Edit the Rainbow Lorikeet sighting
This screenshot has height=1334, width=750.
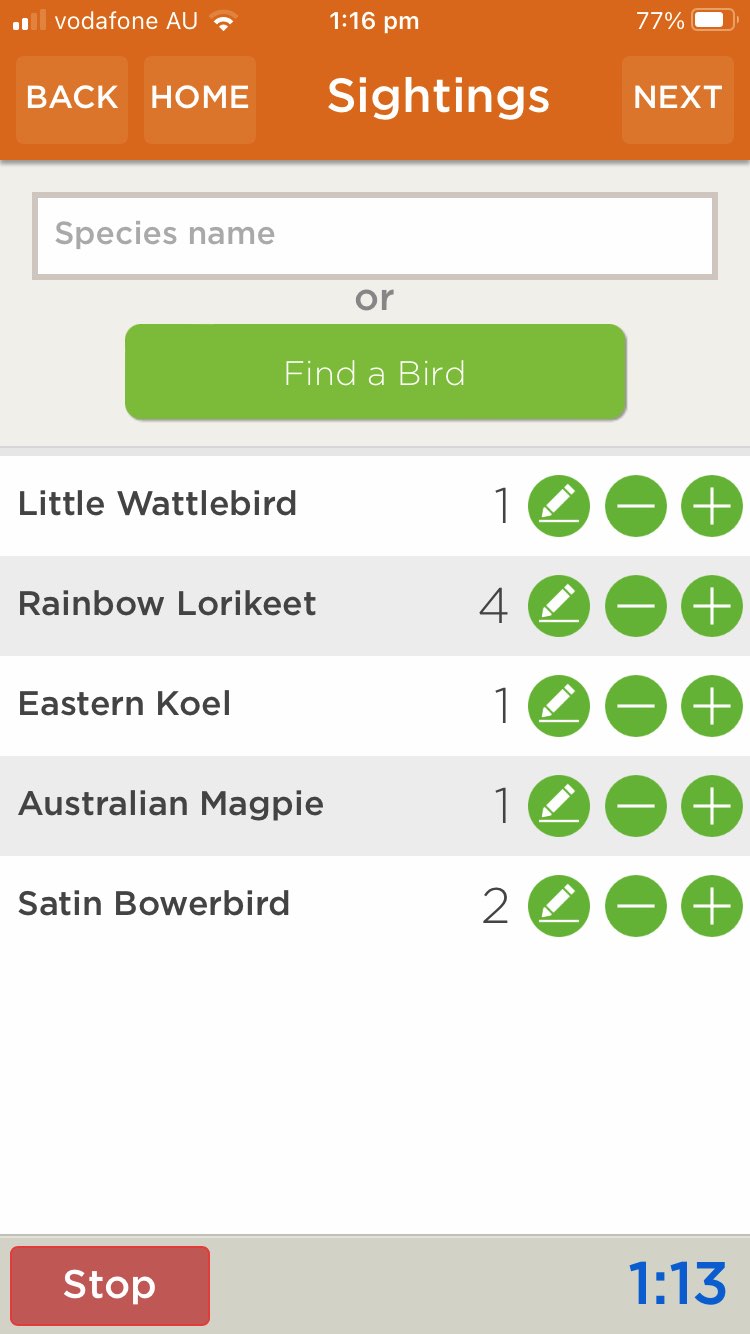point(559,606)
